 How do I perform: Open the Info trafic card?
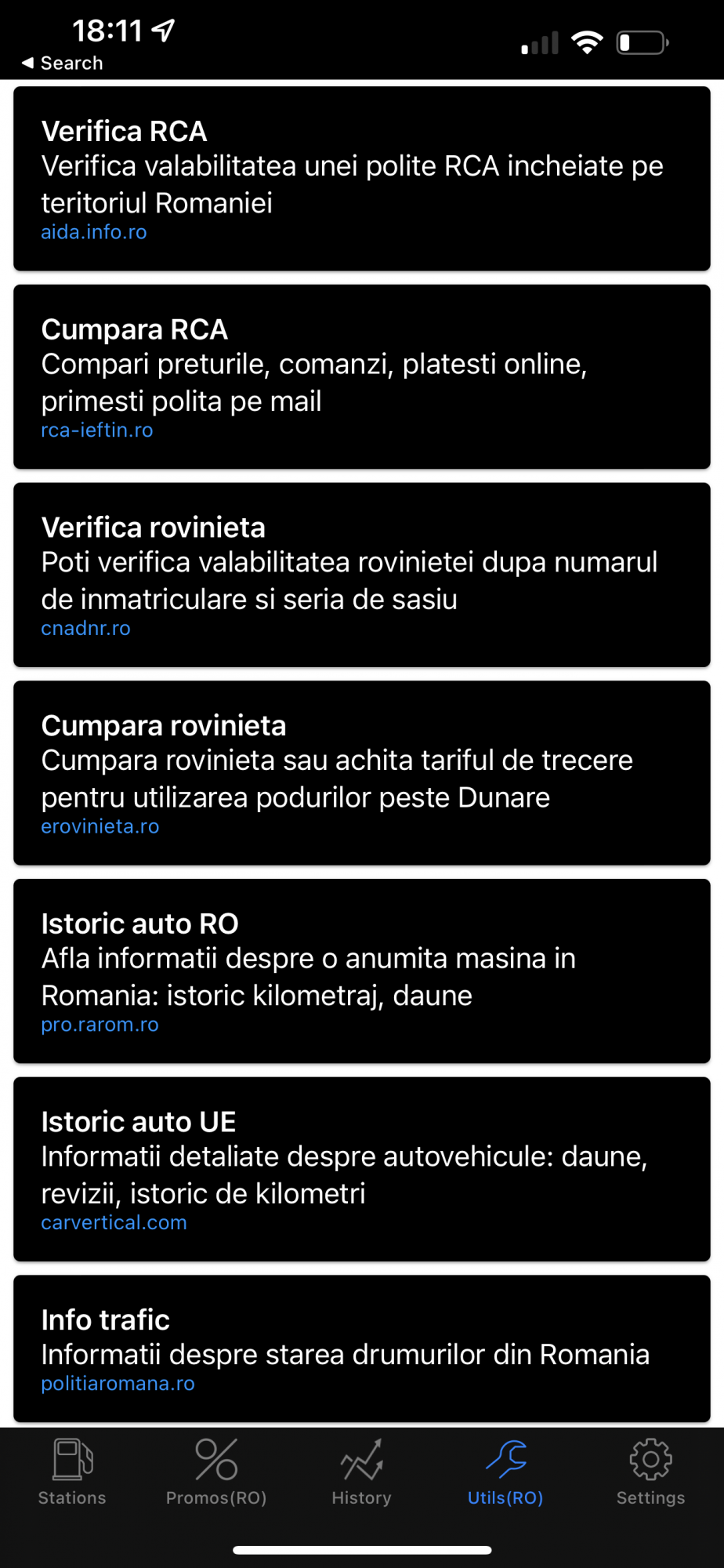[x=361, y=1348]
